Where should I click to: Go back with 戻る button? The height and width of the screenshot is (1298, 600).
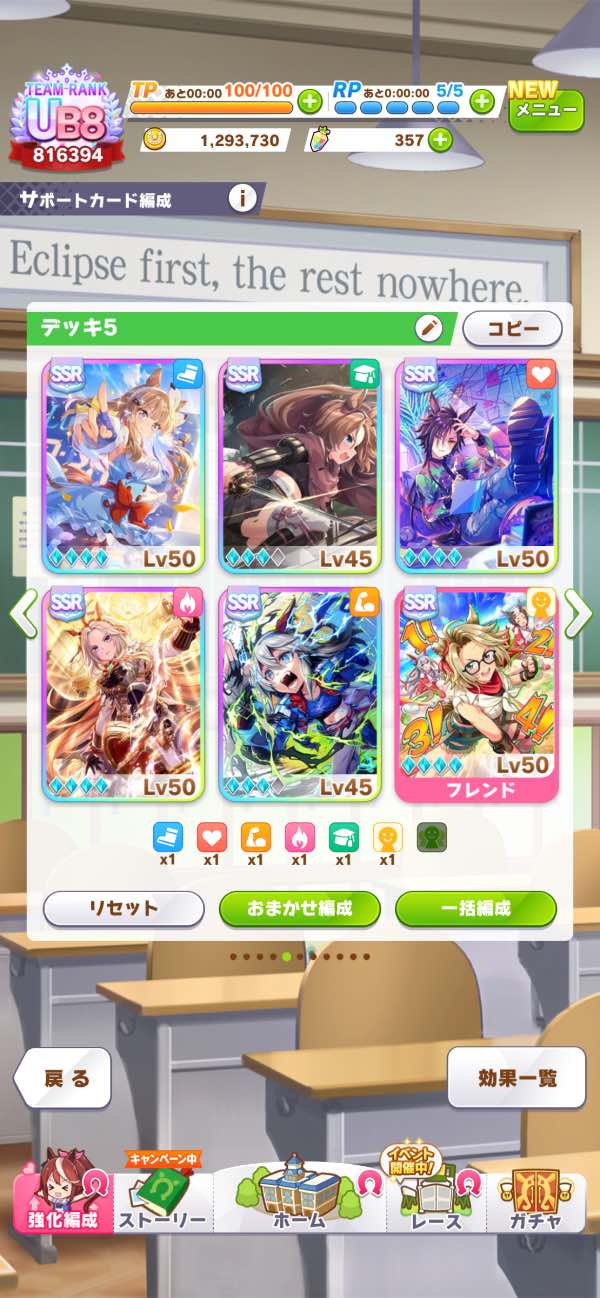(65, 1078)
